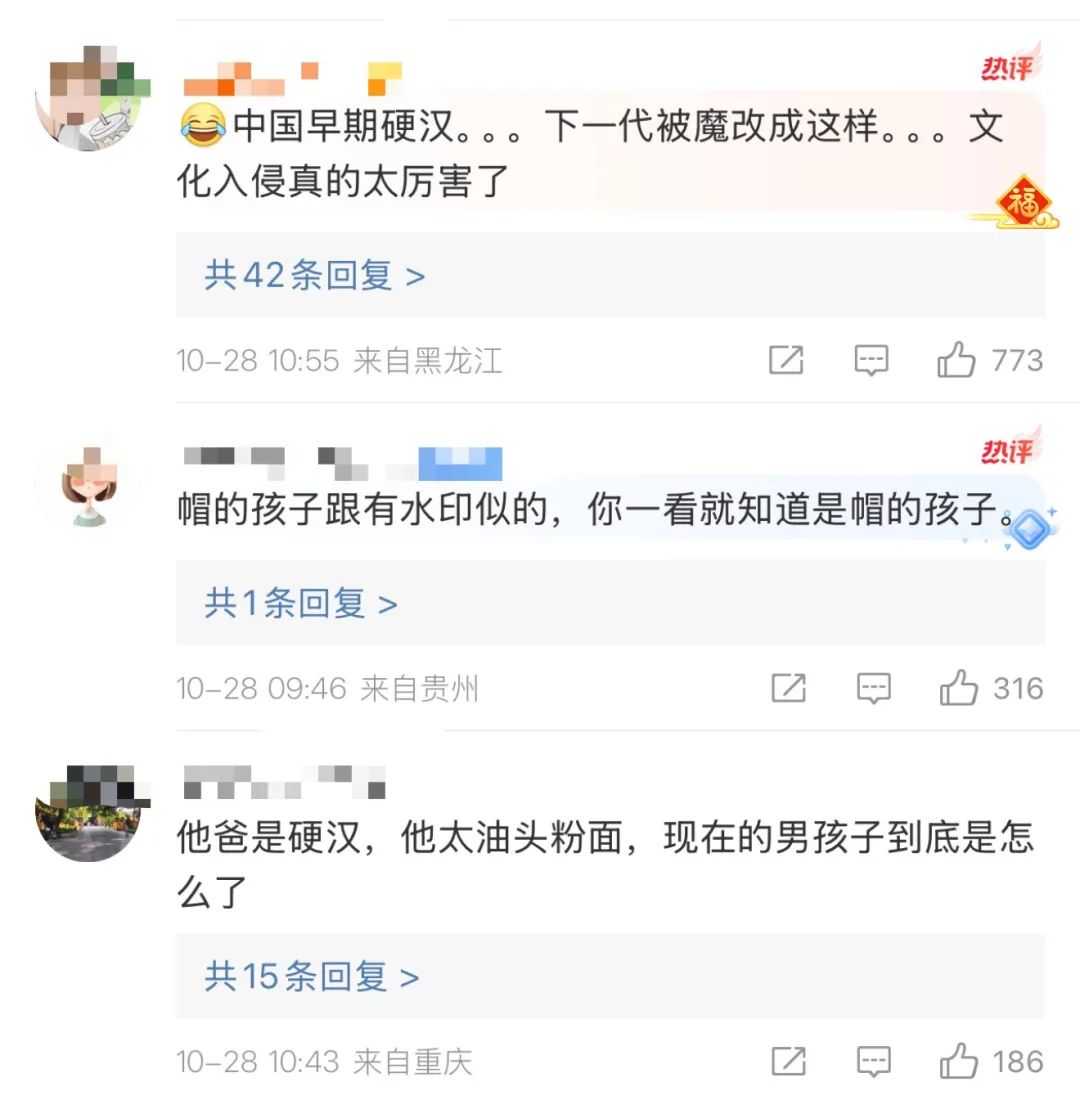The image size is (1080, 1100).
Task: Like the comment from 黑龙江 with 773 likes
Action: (957, 360)
